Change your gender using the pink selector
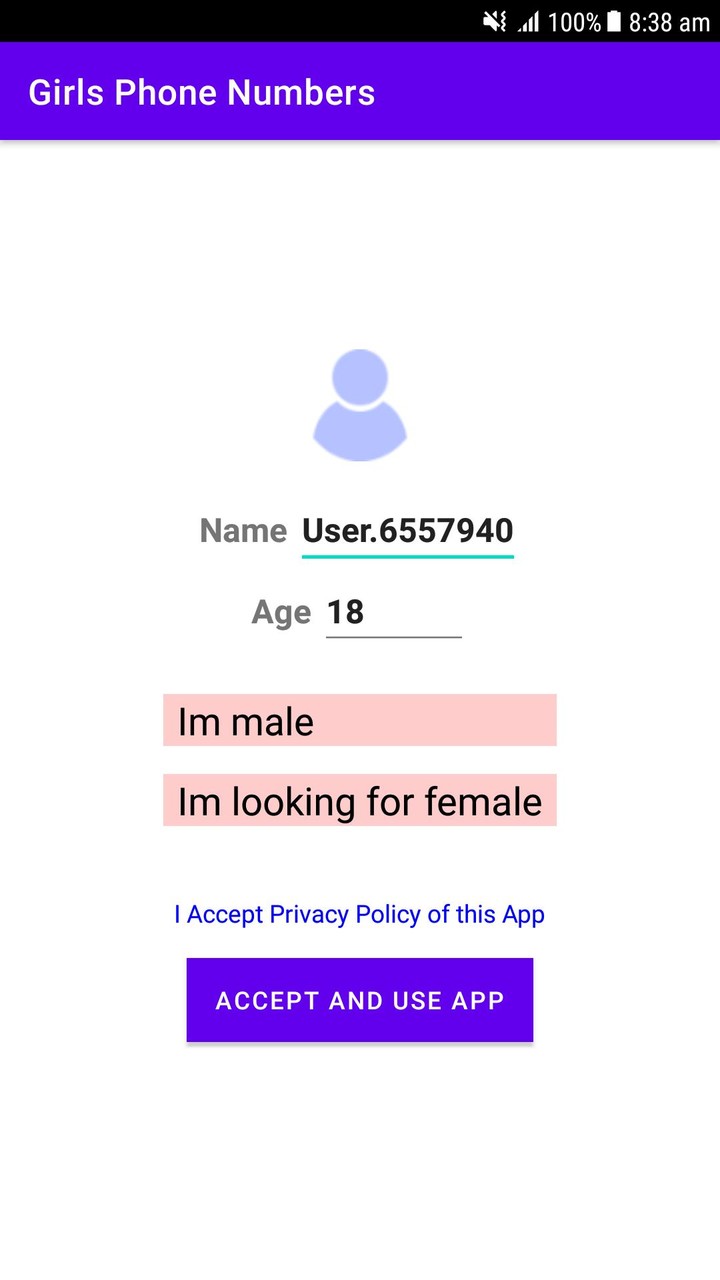 [360, 720]
